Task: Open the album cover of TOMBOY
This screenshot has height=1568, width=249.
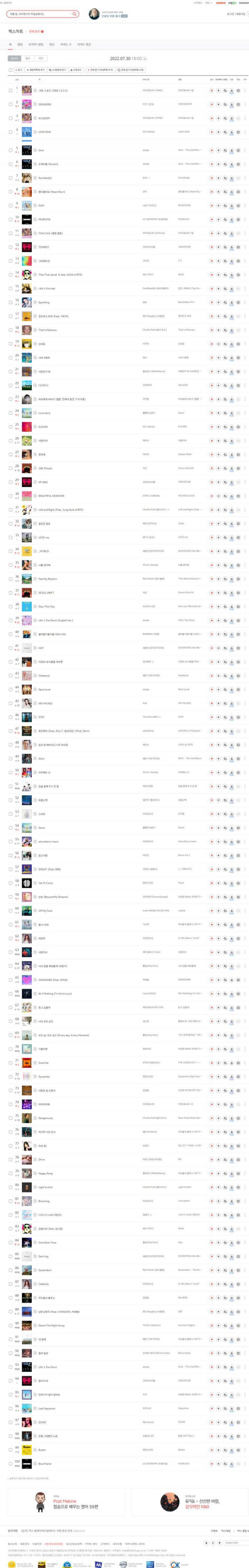Action: pos(27,247)
